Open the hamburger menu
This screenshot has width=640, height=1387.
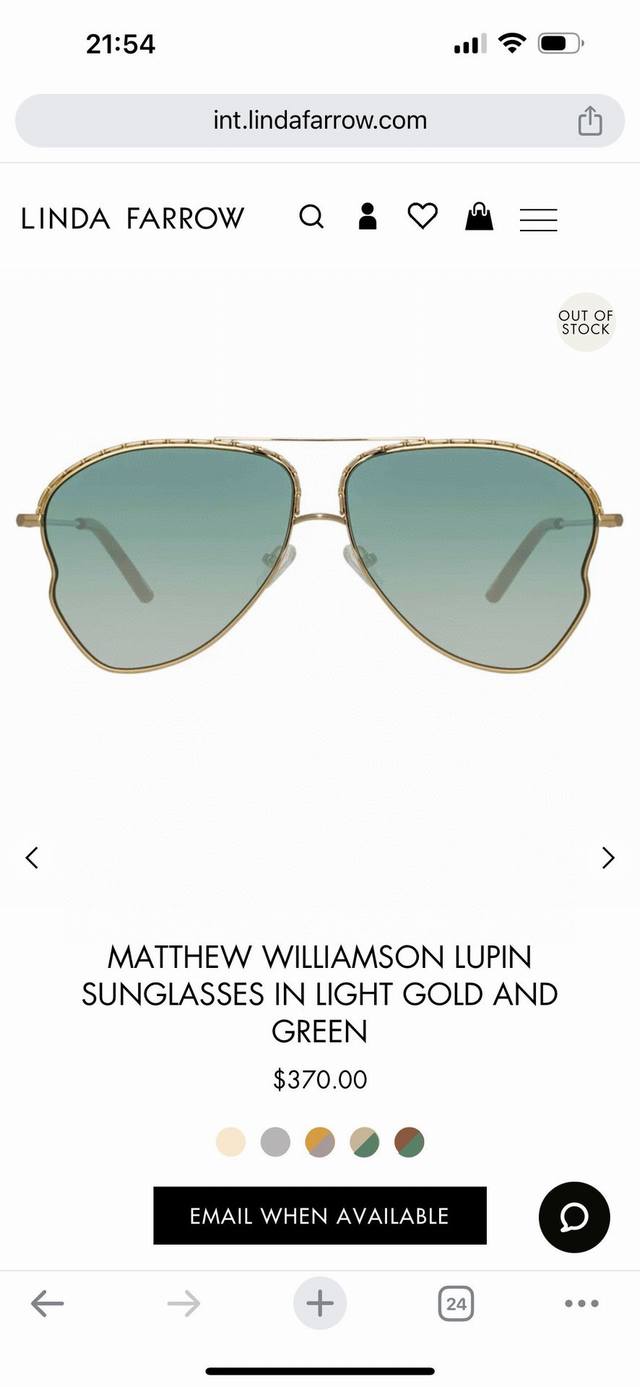point(538,219)
